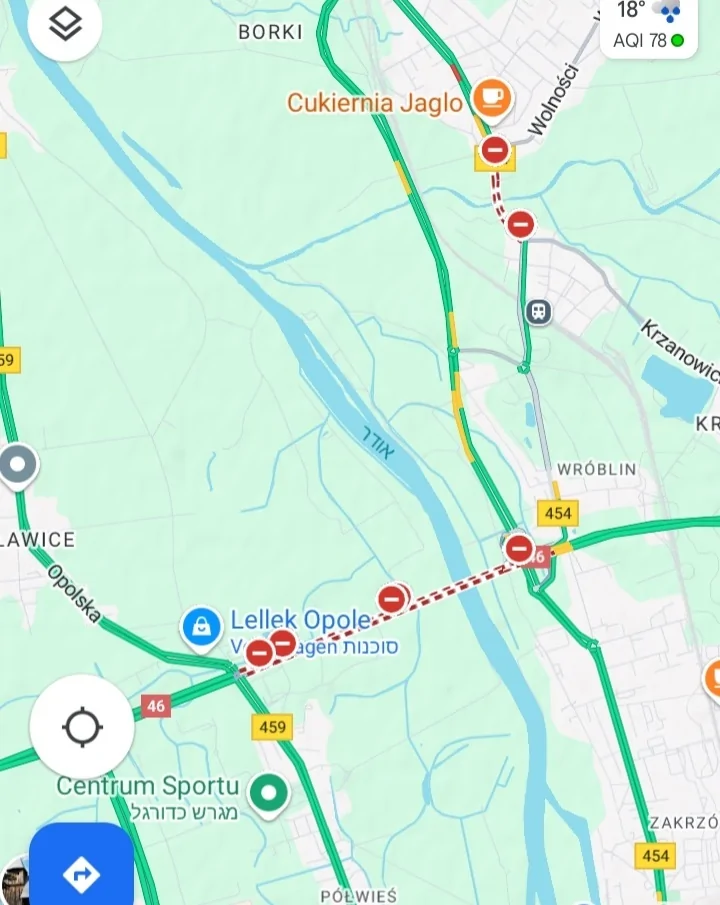Viewport: 720px width, 905px height.
Task: Select the Cukiernia Jaglo cafe pin
Action: pyautogui.click(x=491, y=97)
